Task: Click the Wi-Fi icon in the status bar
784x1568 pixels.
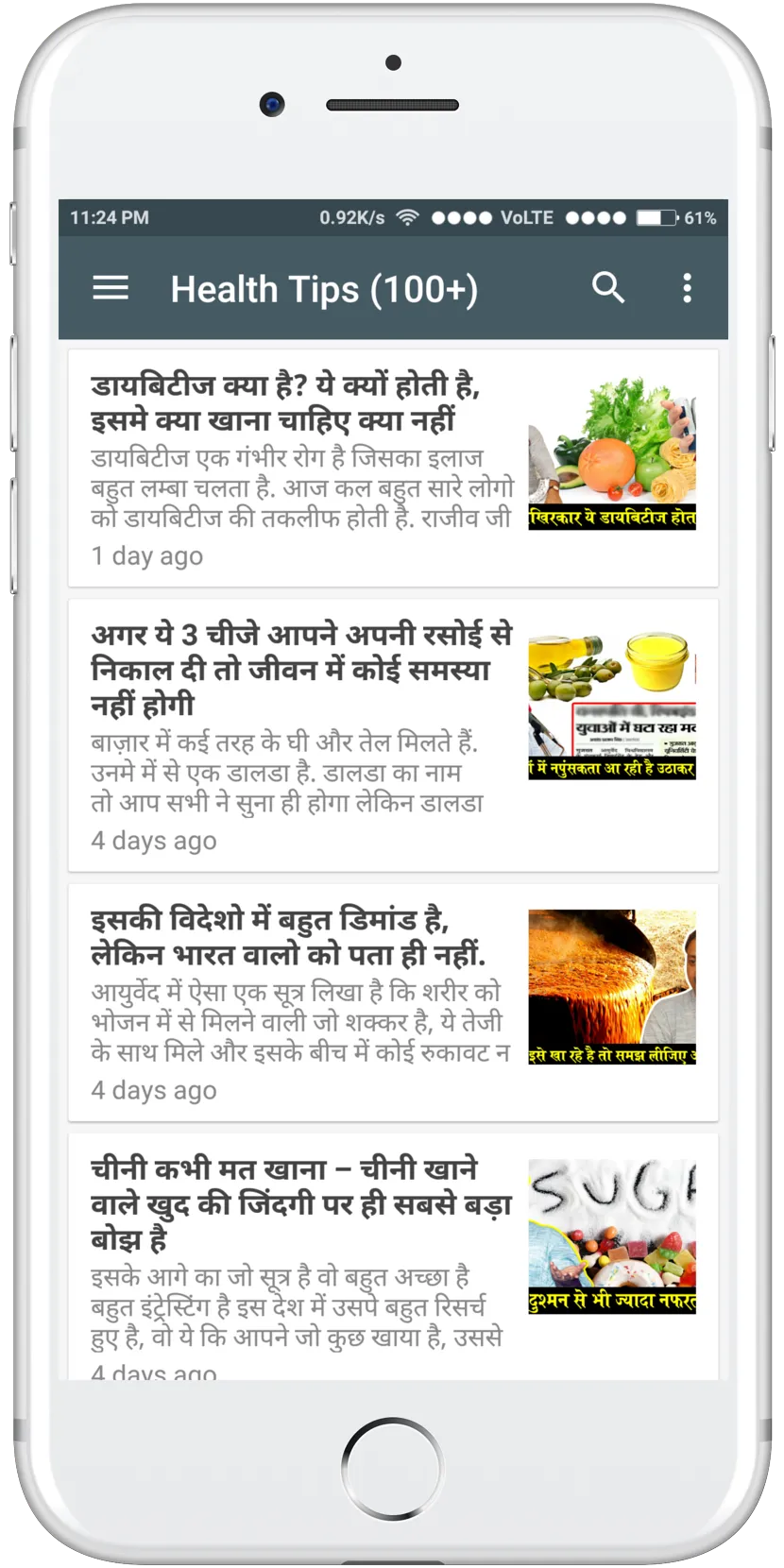Action: point(408,217)
